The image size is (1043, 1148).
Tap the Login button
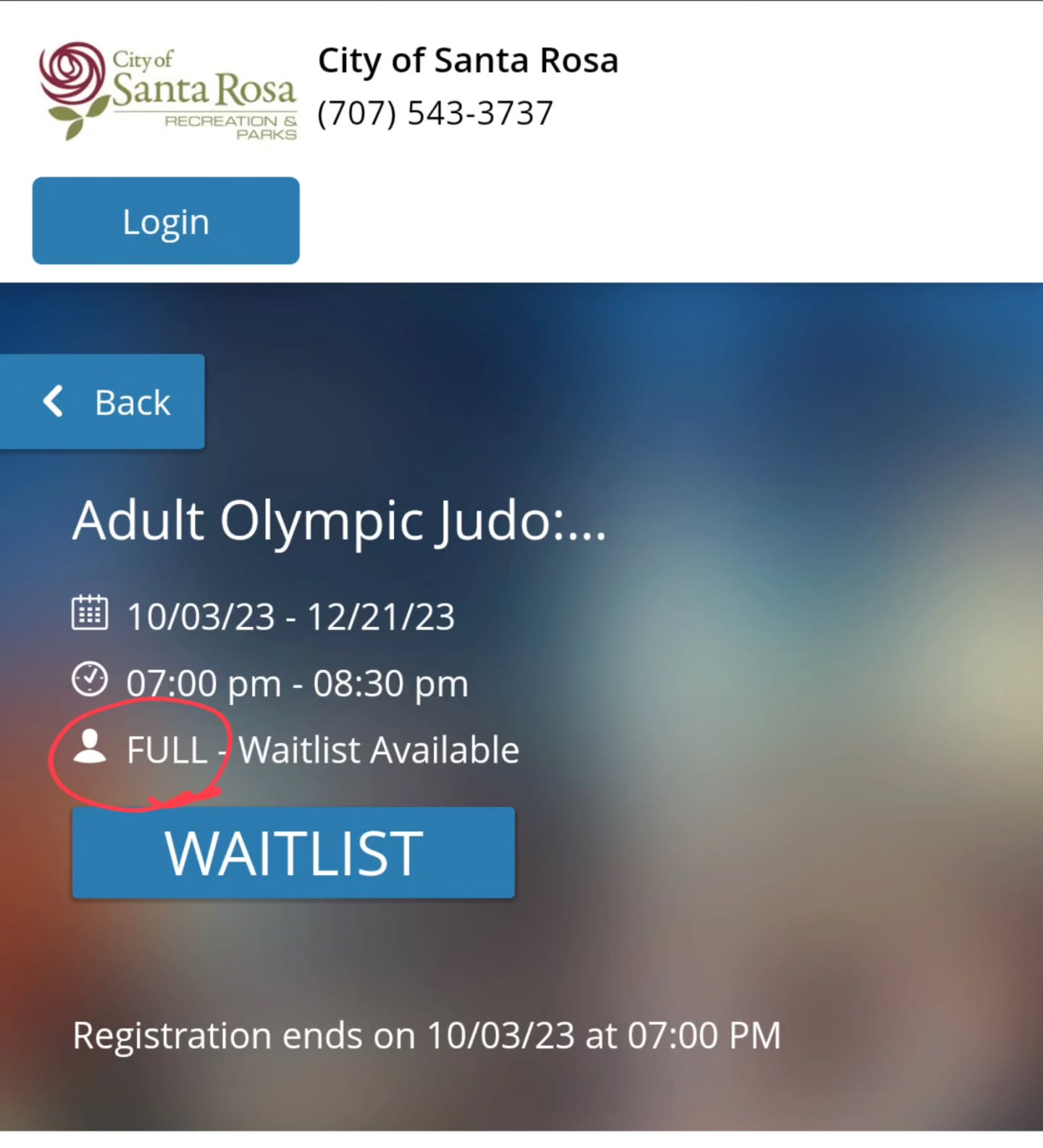(x=166, y=221)
